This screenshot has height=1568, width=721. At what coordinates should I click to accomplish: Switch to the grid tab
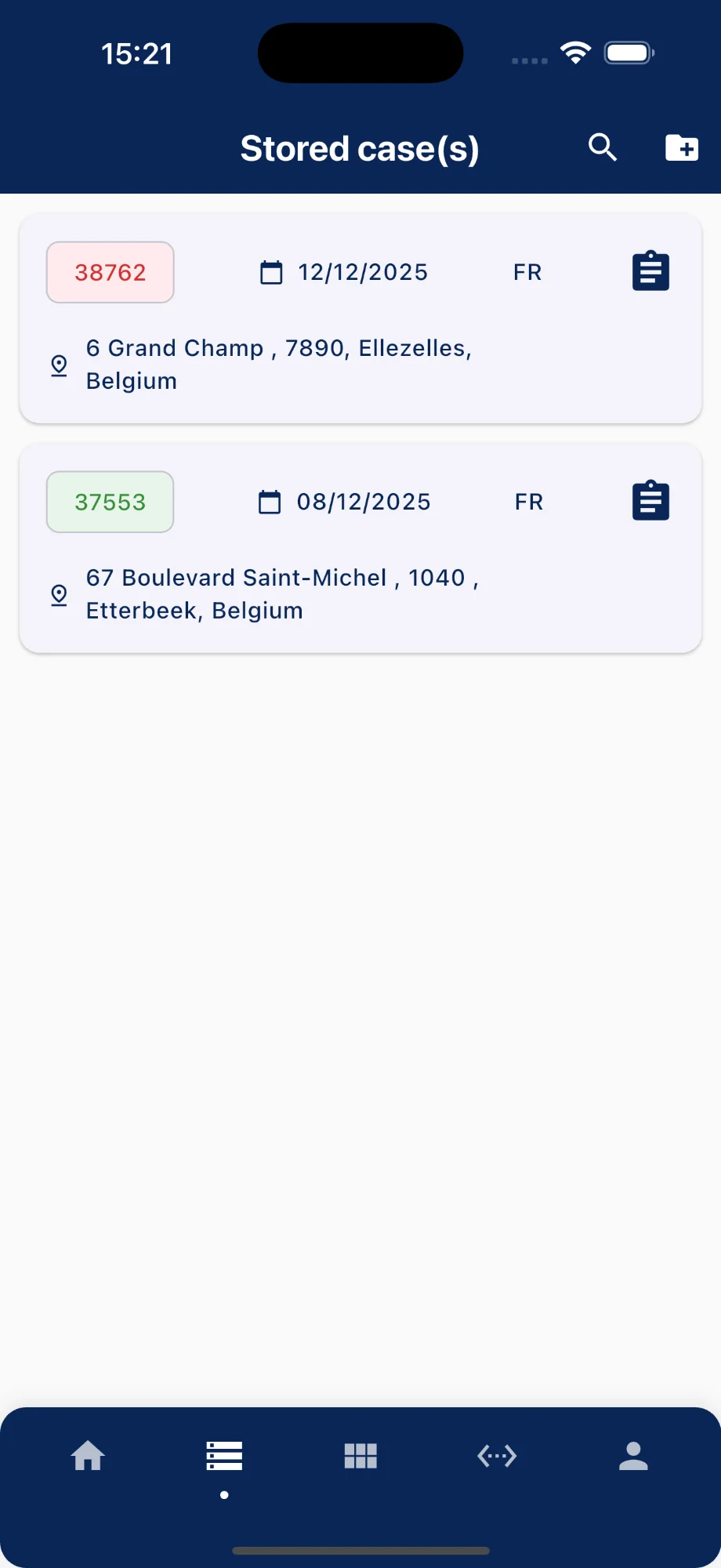(360, 1457)
